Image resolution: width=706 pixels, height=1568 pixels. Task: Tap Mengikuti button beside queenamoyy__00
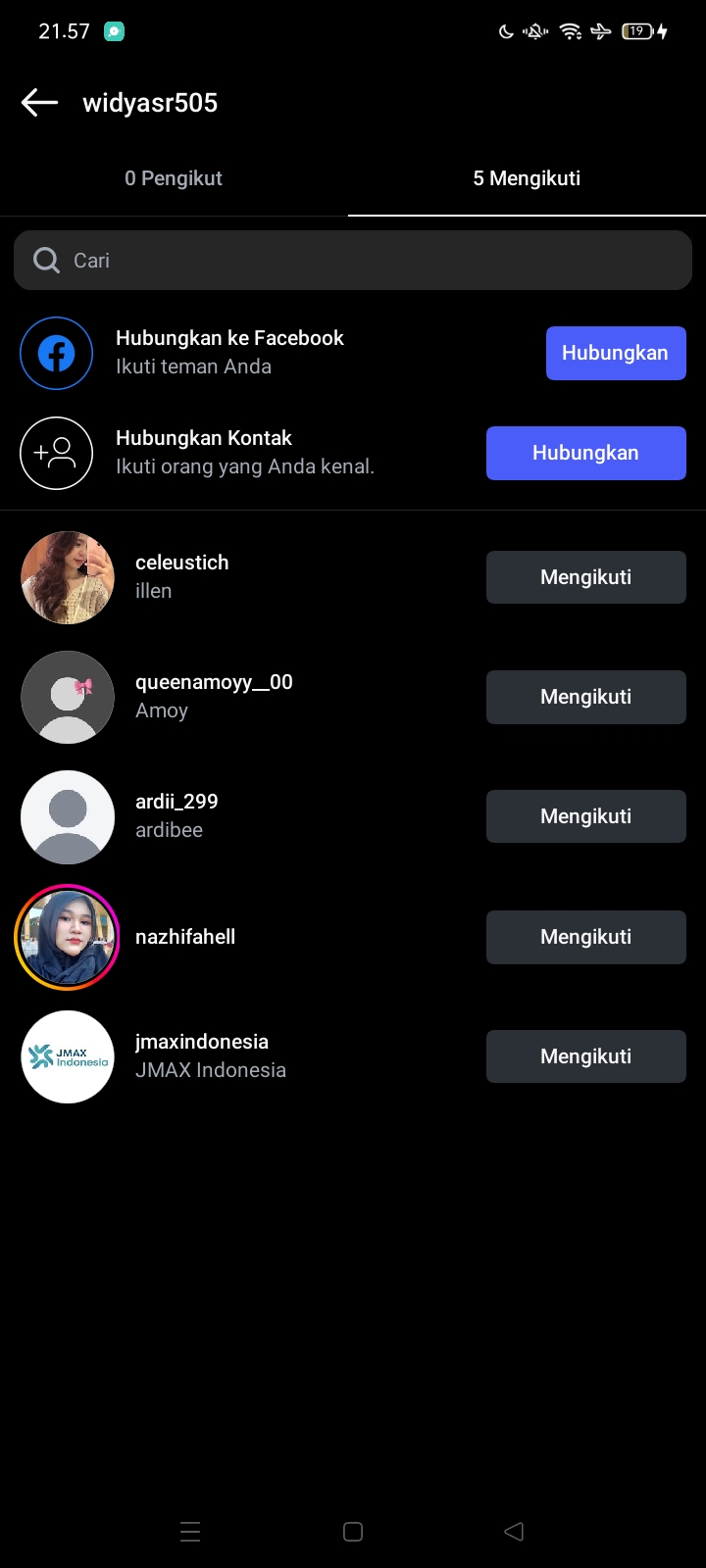point(585,697)
